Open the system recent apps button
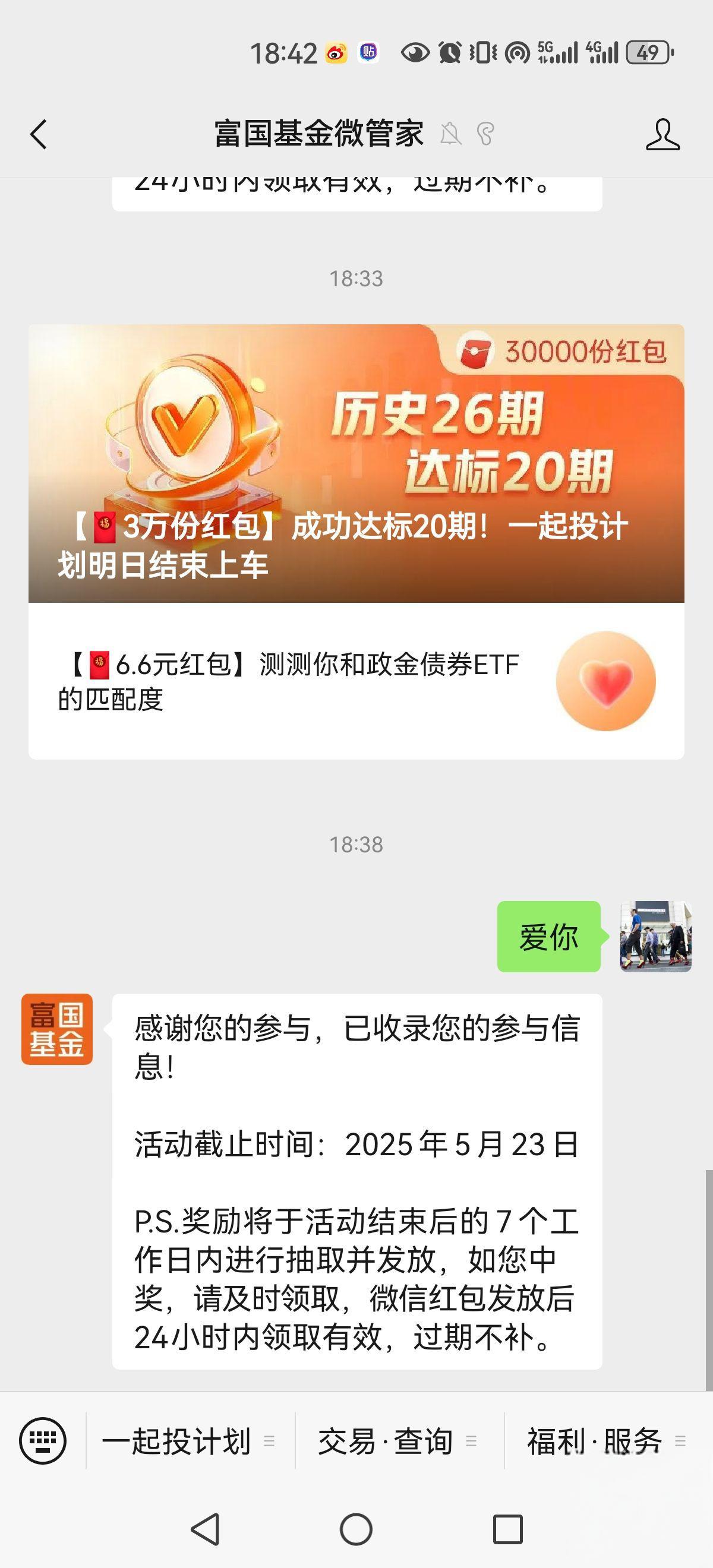713x1568 pixels. click(507, 1529)
